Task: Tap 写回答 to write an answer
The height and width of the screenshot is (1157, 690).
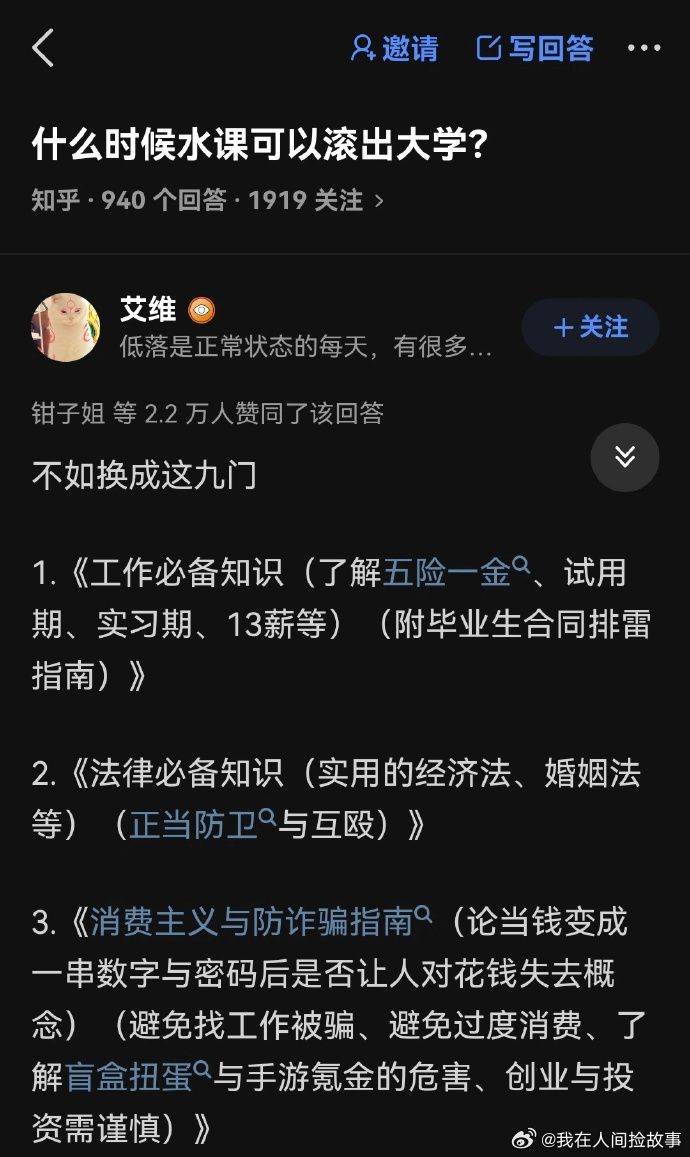Action: tap(535, 48)
